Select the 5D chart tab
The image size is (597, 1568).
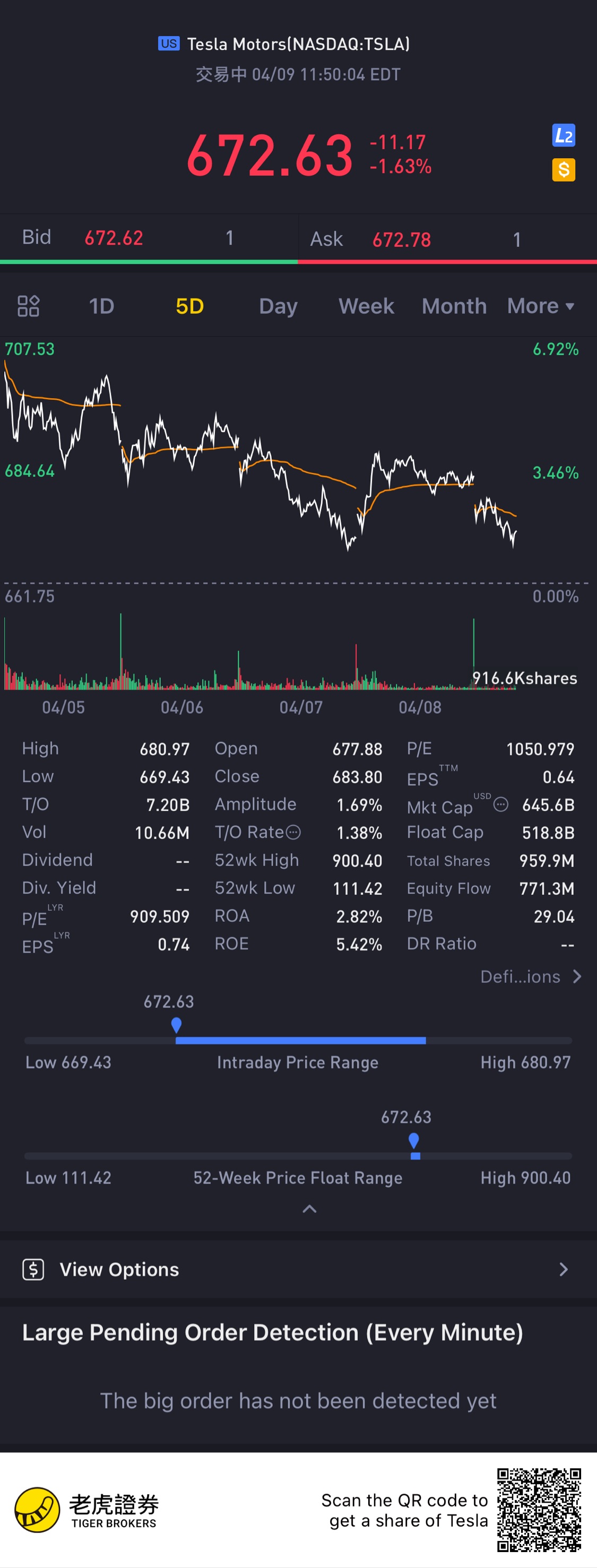[x=189, y=305]
